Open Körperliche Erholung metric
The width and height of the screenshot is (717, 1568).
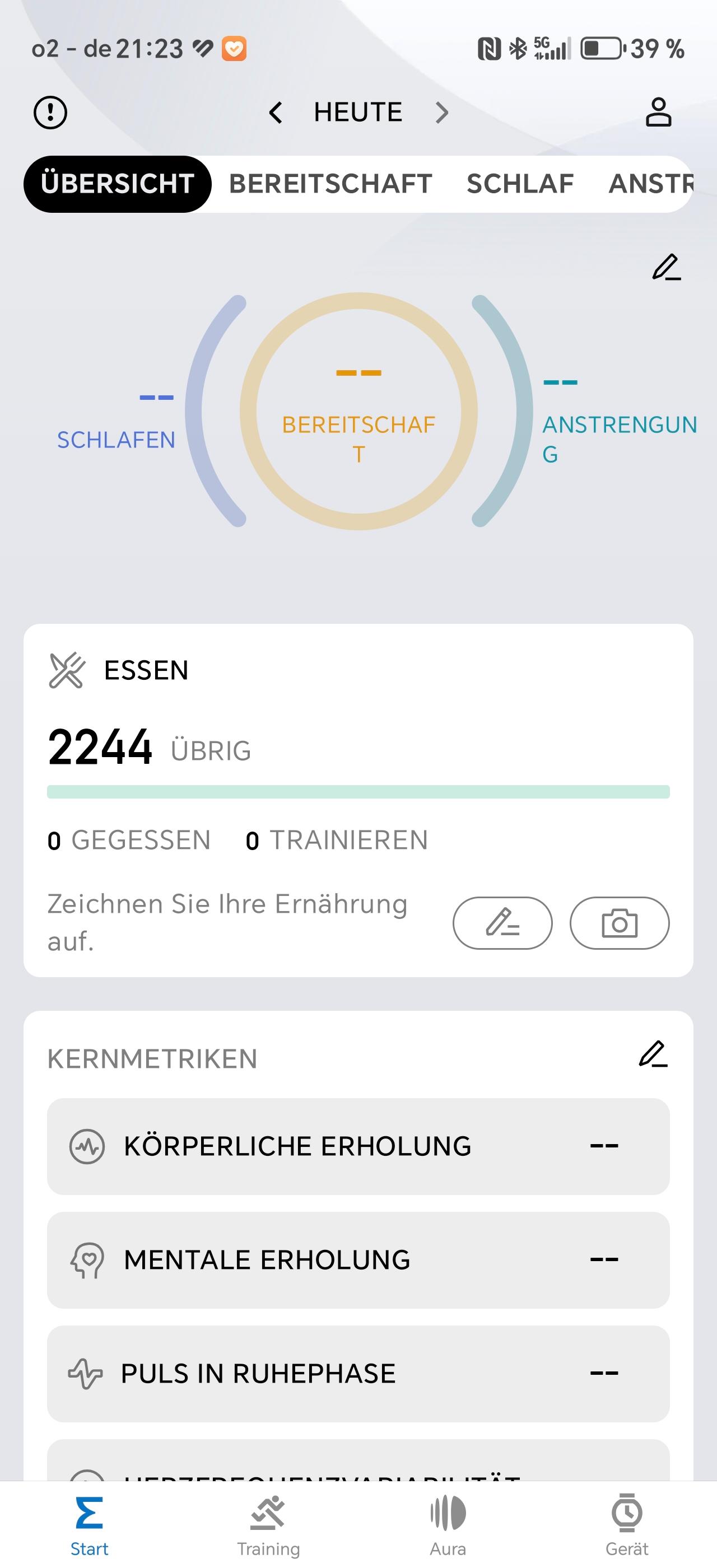coord(358,1146)
